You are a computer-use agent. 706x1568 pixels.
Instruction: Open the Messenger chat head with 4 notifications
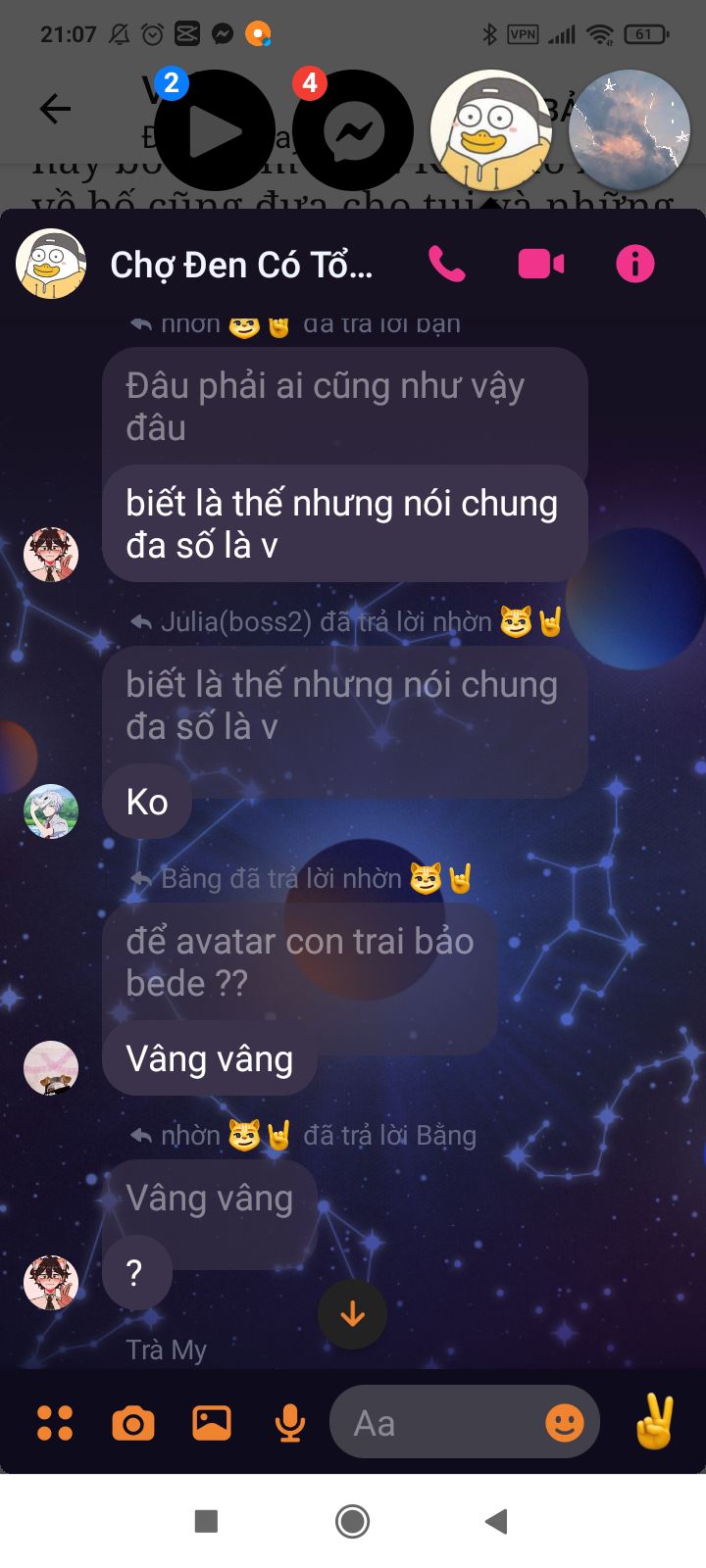coord(353,130)
